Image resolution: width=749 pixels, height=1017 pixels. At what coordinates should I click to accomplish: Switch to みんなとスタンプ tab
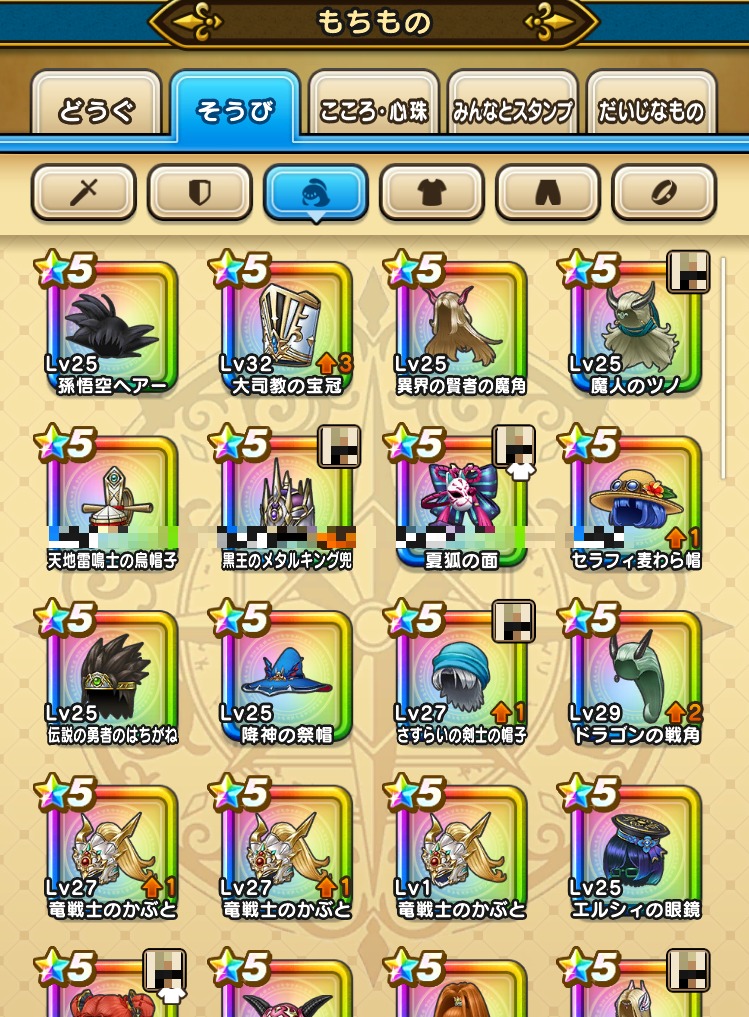512,110
